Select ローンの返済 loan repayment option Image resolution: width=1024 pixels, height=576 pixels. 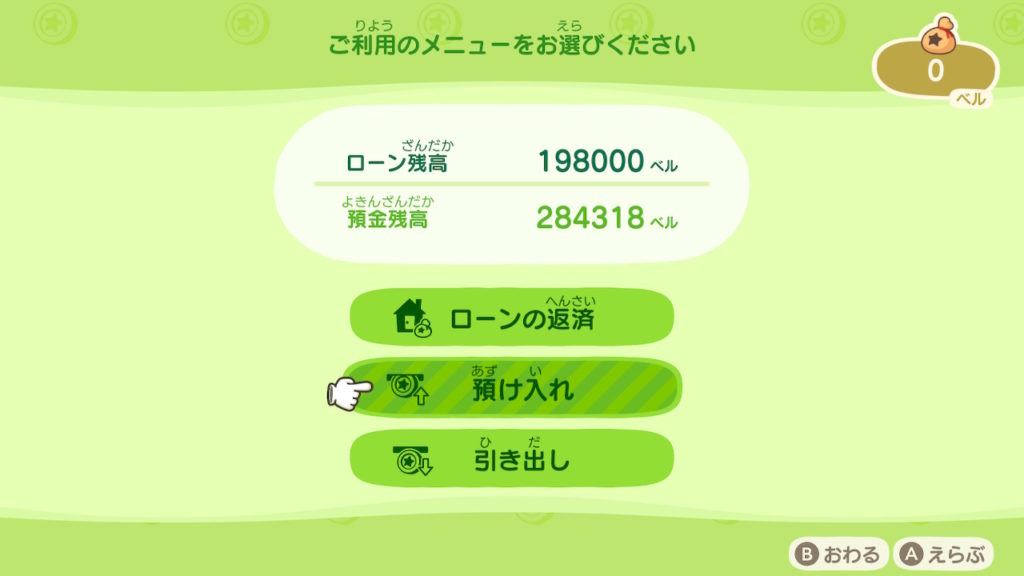511,317
